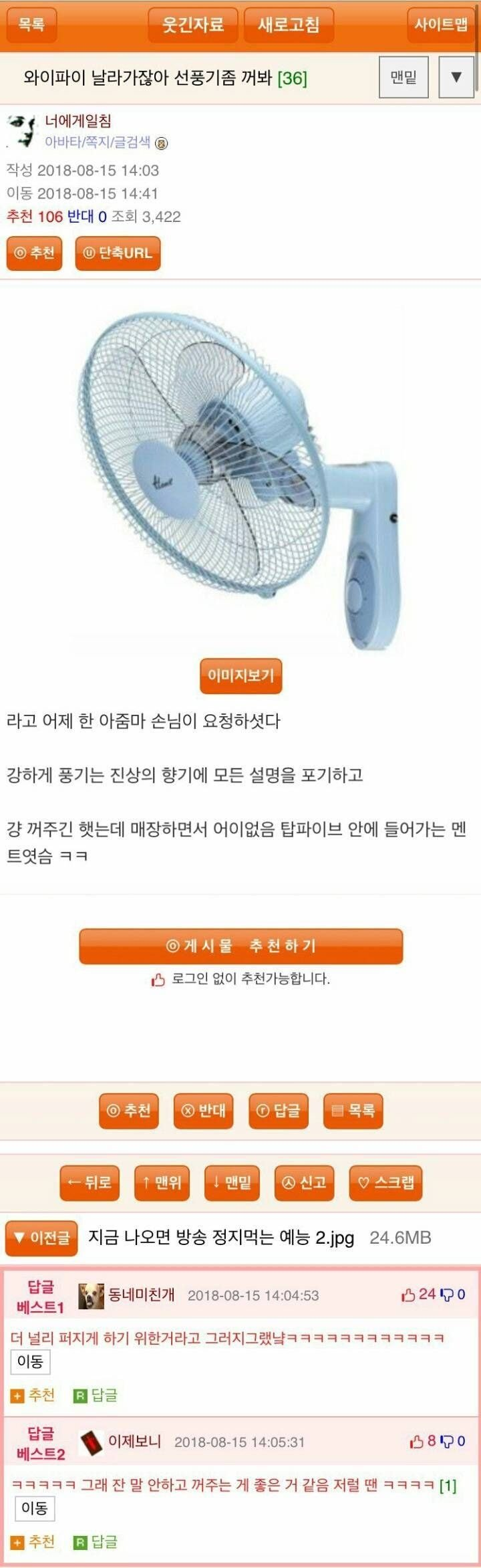This screenshot has width=481, height=1568.
Task: Recommend 이제보니's comment with 추천
Action: coord(33,1542)
